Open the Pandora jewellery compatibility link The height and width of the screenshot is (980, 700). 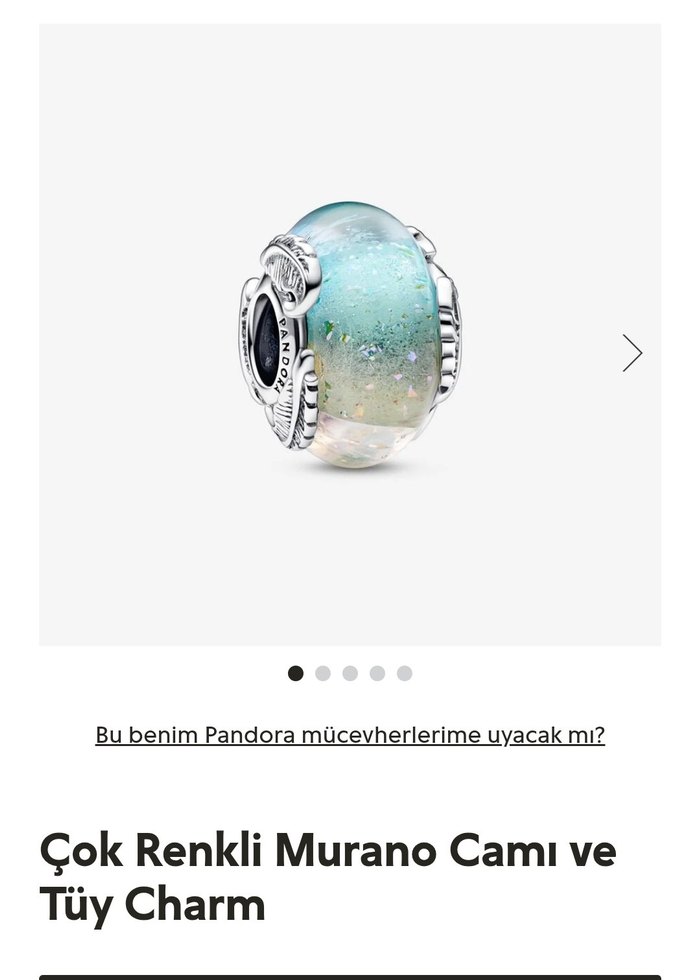350,735
